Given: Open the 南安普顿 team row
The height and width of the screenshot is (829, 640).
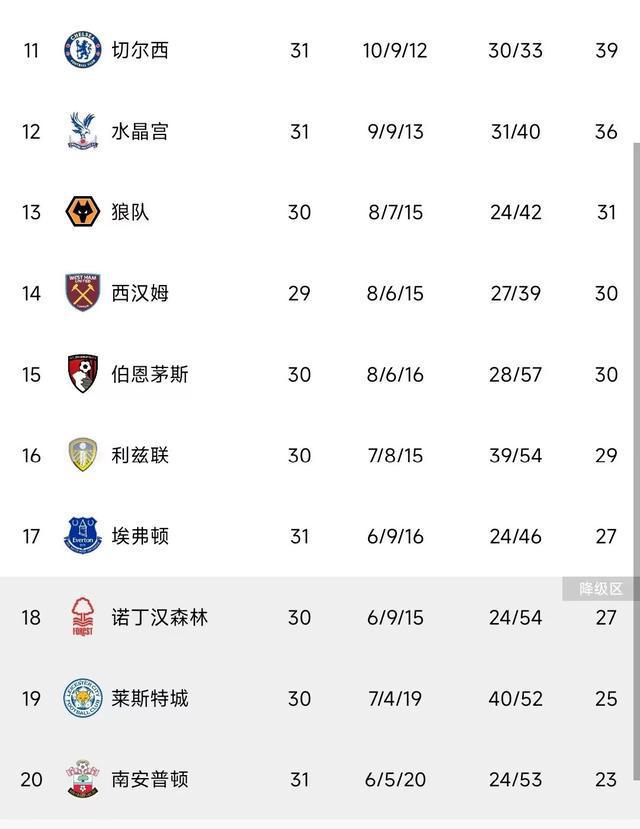Looking at the screenshot, I should 150,779.
